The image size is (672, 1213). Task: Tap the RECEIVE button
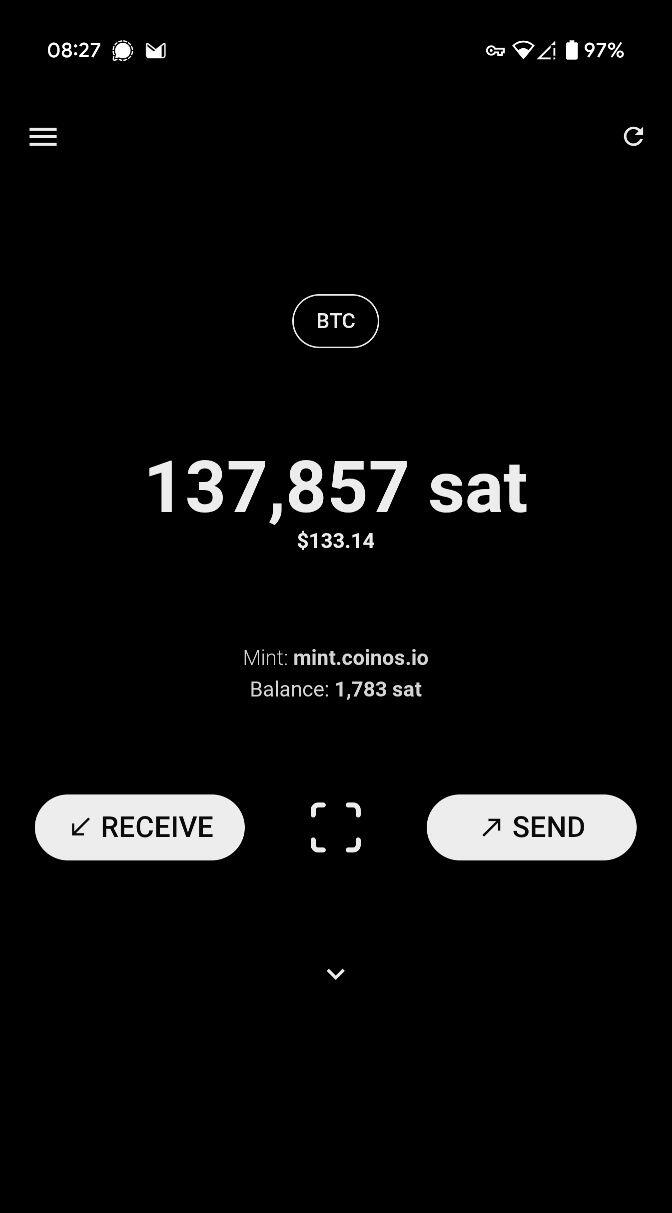click(x=140, y=827)
